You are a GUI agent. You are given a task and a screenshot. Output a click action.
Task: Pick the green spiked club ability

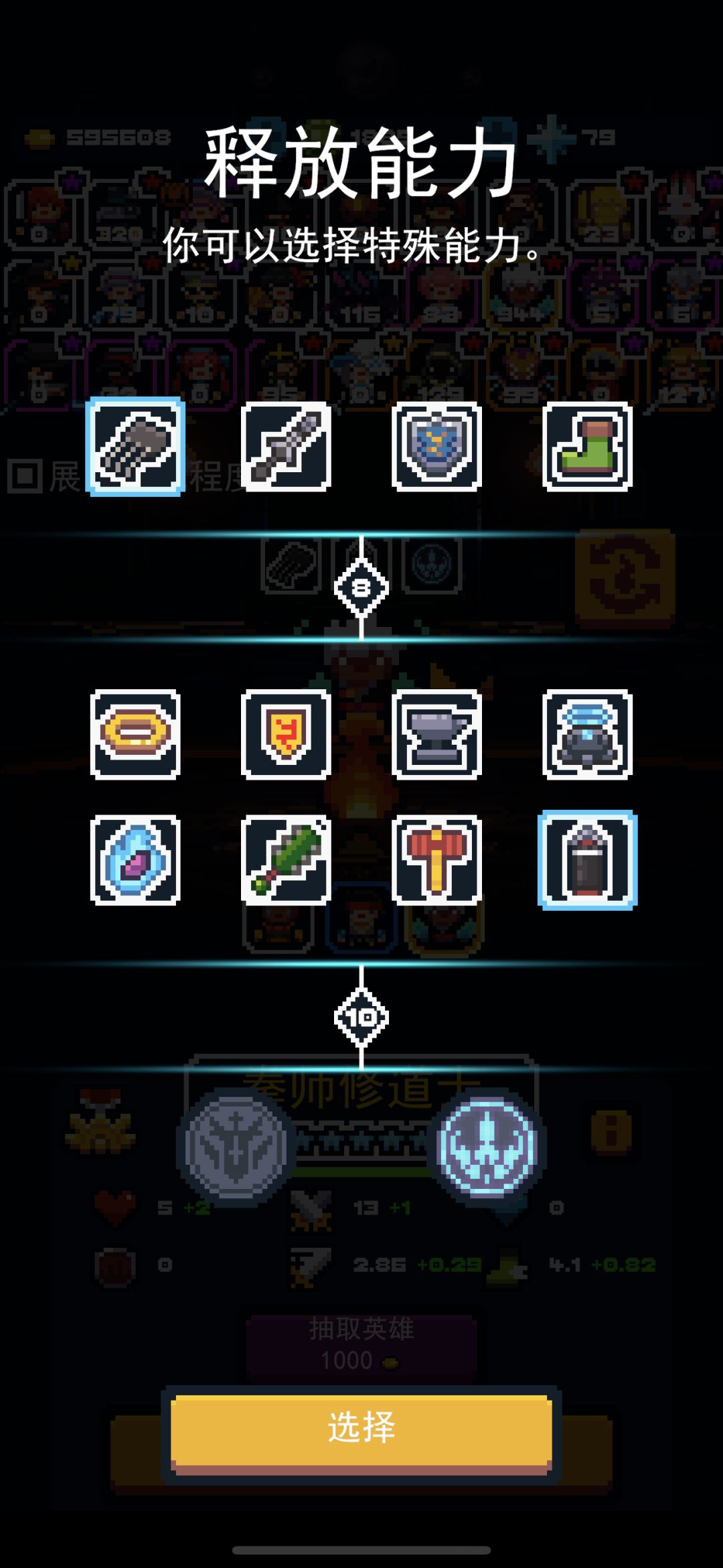(x=286, y=860)
